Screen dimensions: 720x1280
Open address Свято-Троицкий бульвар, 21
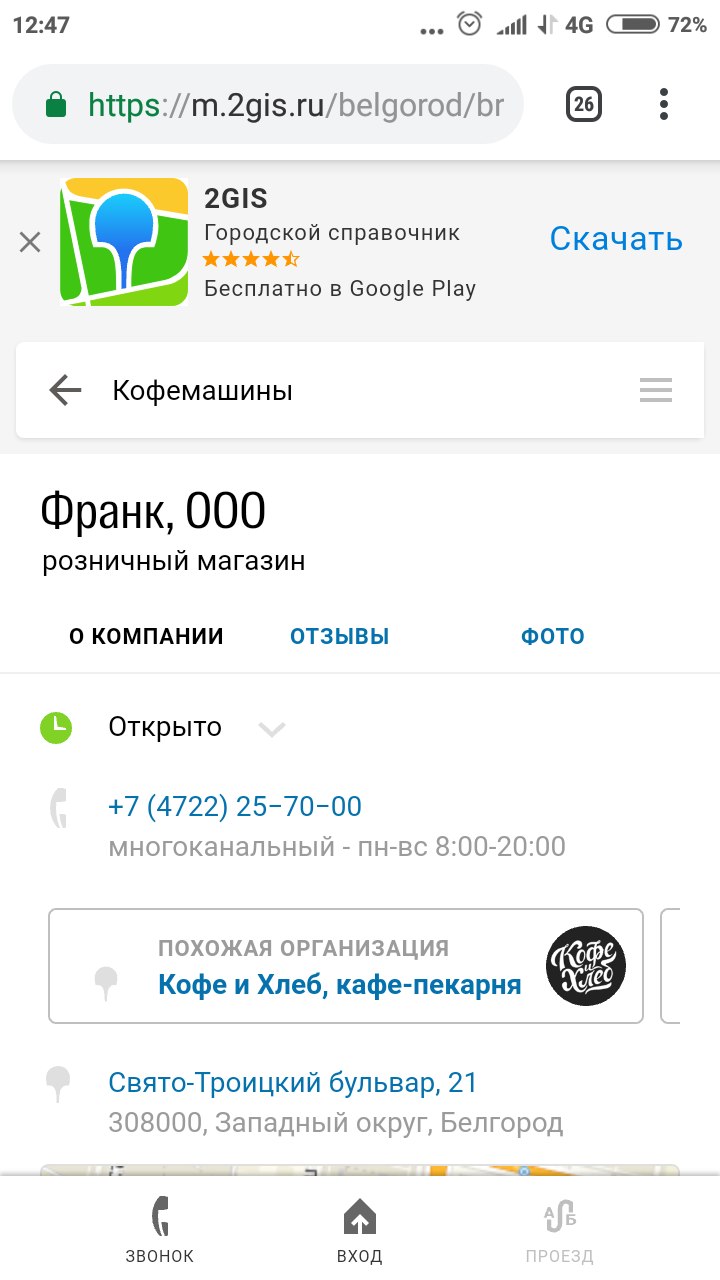tap(293, 1082)
